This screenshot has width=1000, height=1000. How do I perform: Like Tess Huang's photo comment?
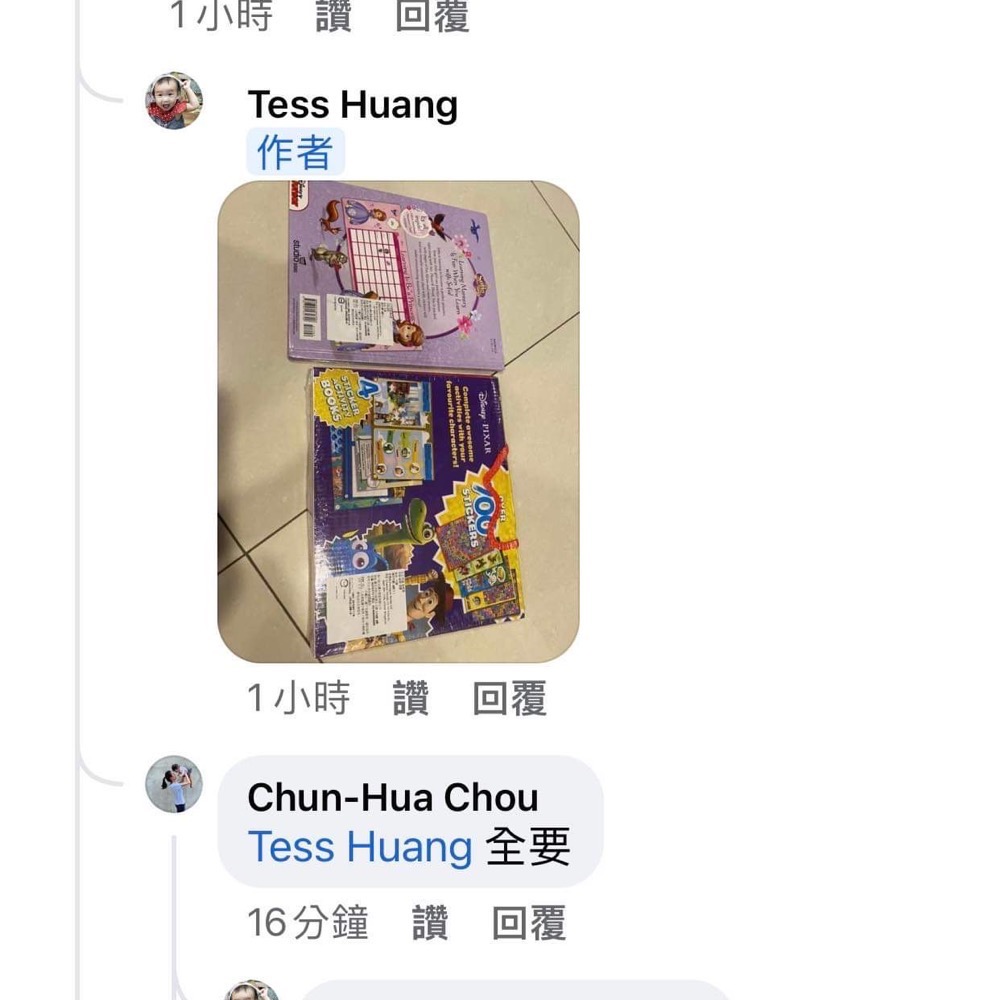point(410,699)
